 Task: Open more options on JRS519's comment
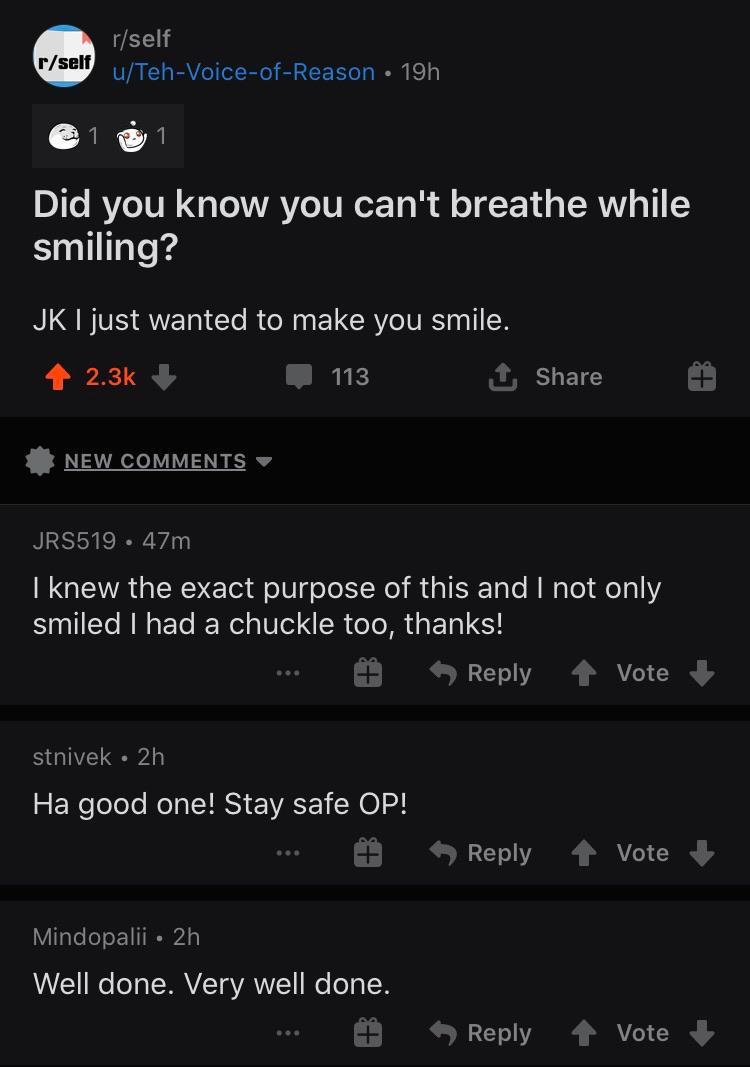coord(288,673)
